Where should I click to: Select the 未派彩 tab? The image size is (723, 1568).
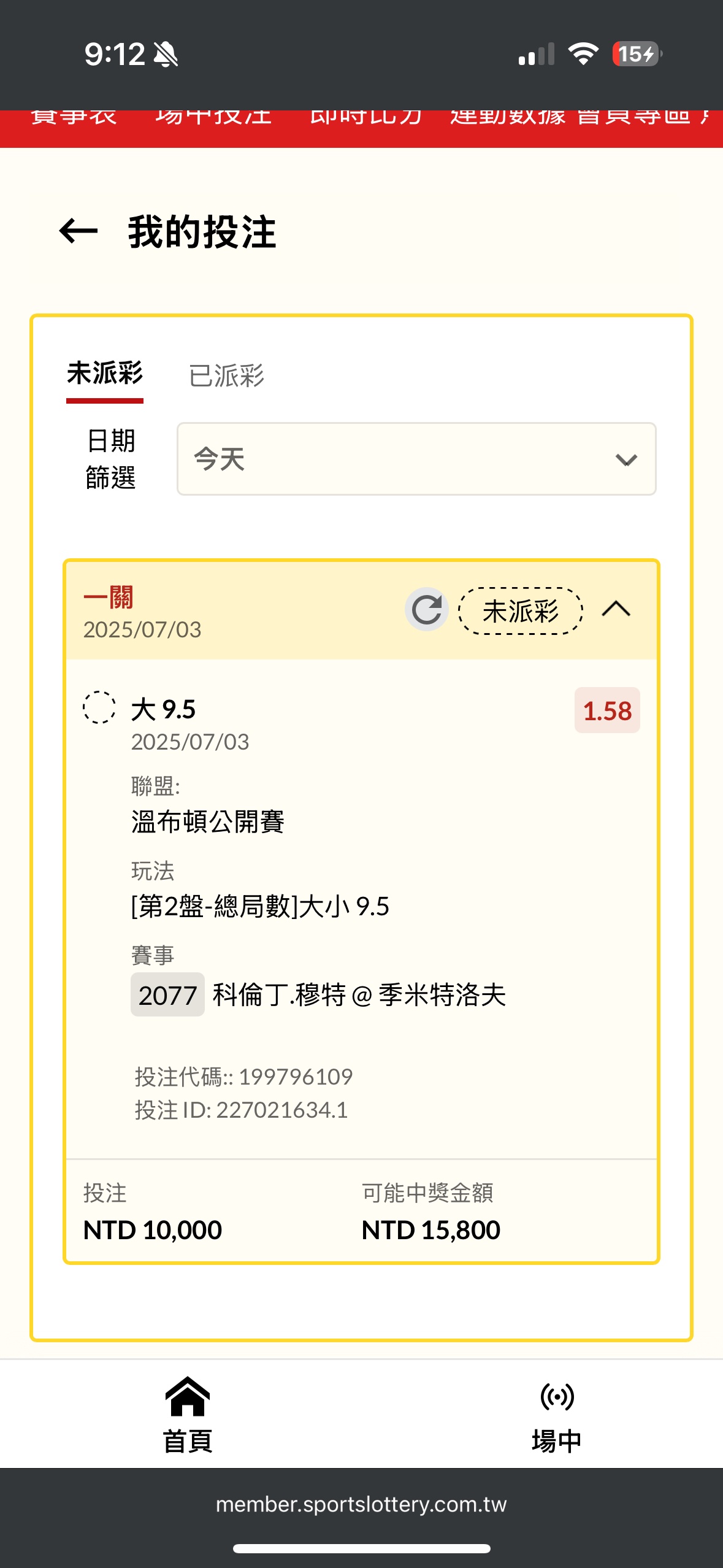105,374
